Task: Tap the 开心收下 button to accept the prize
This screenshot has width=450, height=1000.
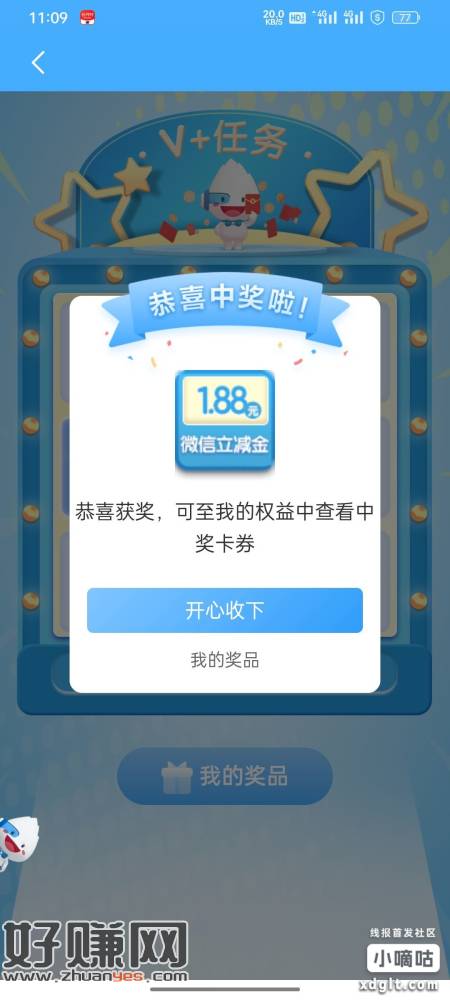Action: [x=224, y=610]
